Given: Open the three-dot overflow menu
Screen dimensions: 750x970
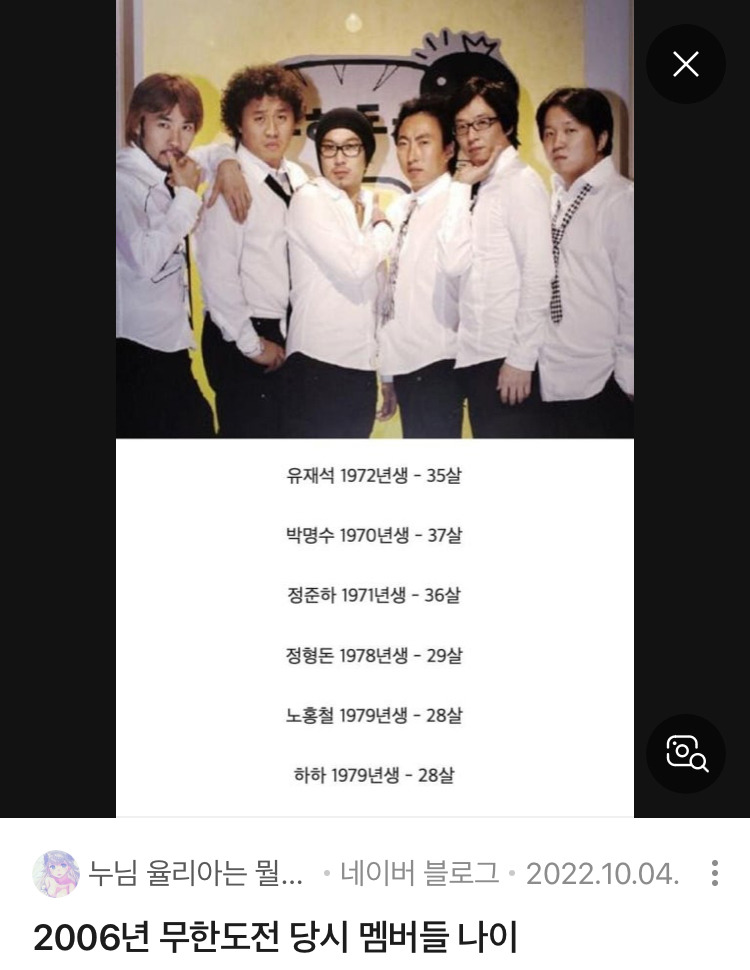Looking at the screenshot, I should (715, 873).
